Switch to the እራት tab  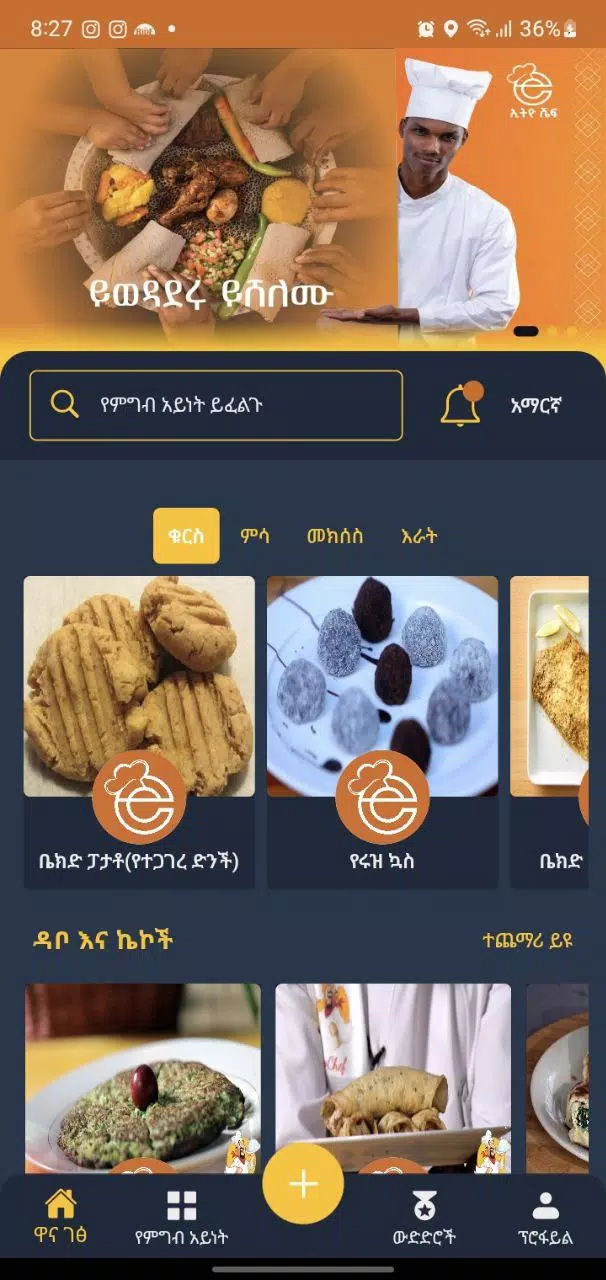coord(419,536)
